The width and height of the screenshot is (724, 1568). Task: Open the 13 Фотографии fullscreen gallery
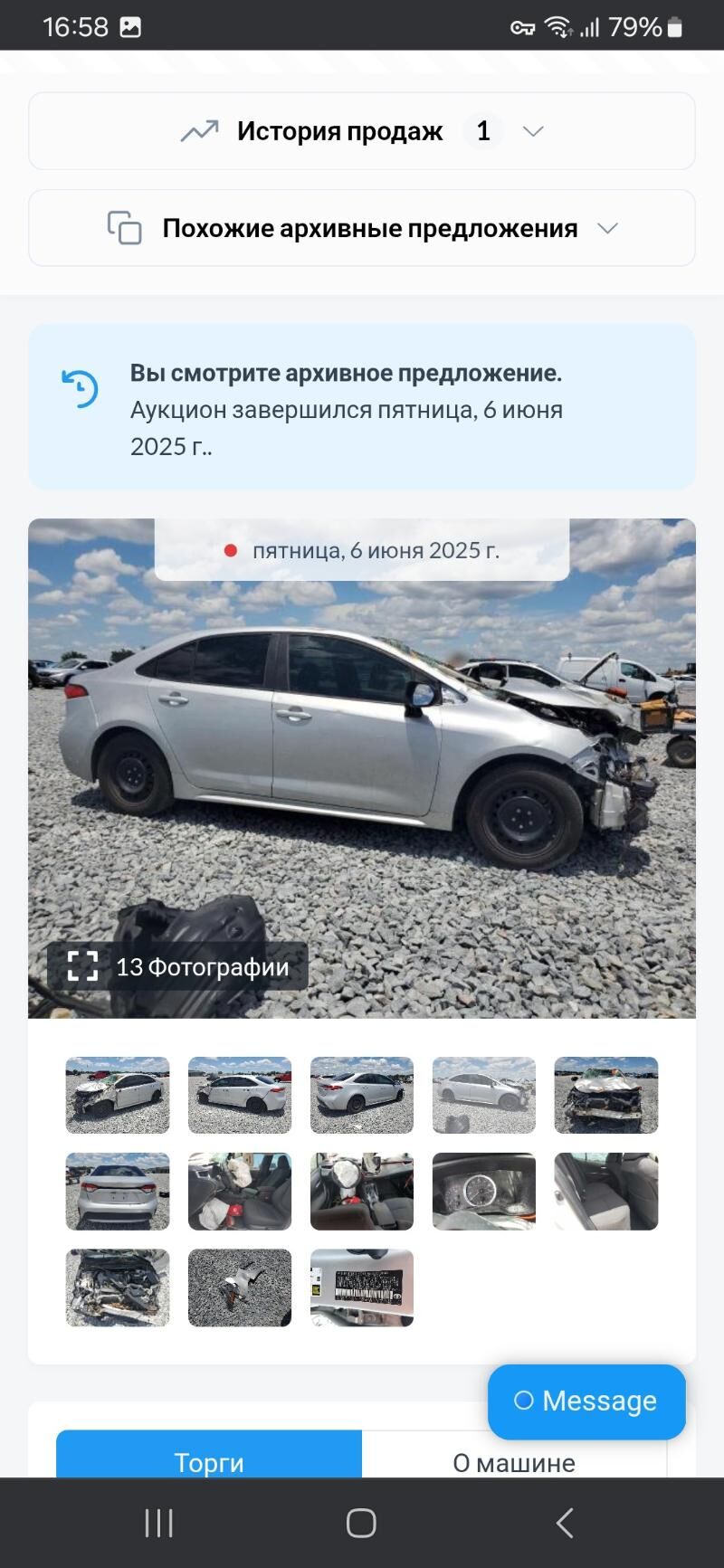(x=178, y=966)
